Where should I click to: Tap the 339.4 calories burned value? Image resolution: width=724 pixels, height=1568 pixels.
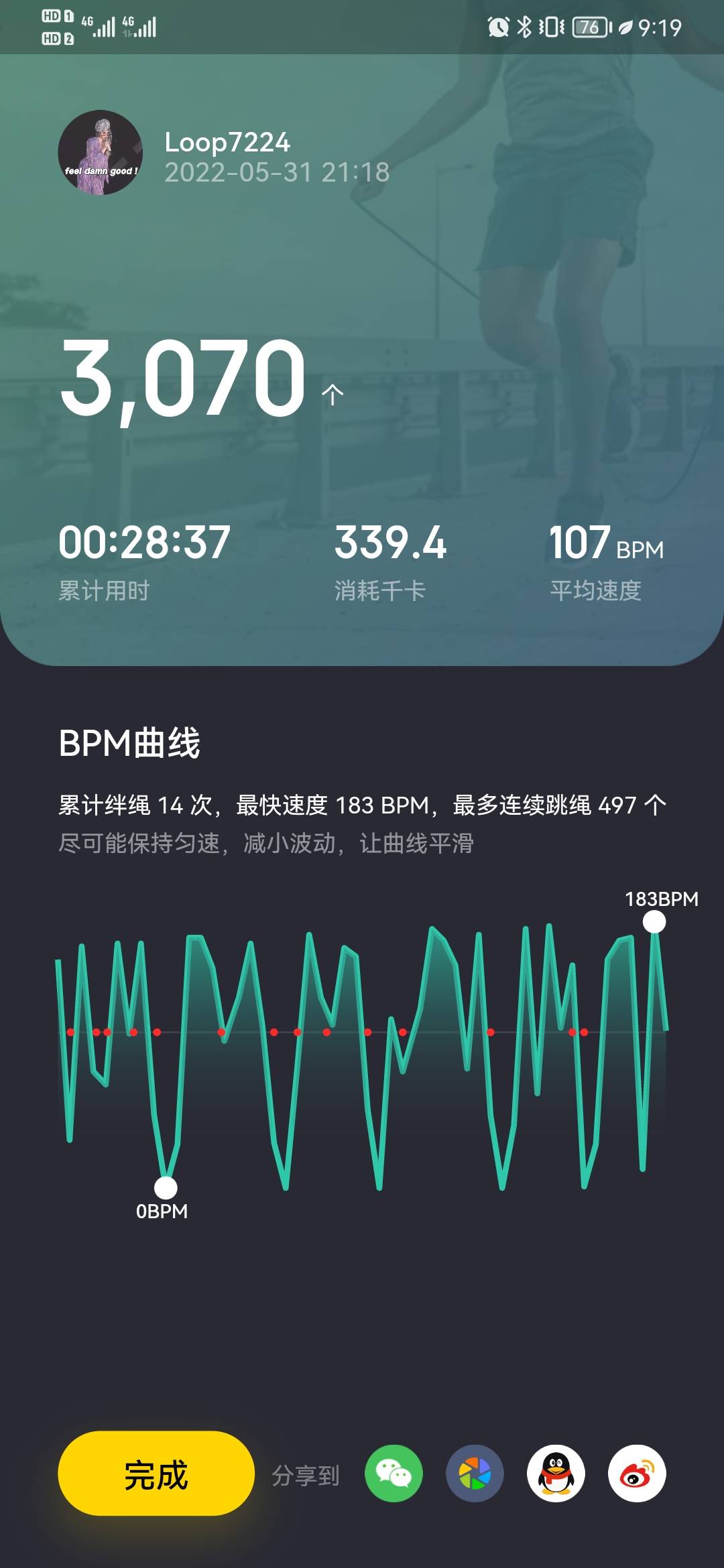pos(391,543)
